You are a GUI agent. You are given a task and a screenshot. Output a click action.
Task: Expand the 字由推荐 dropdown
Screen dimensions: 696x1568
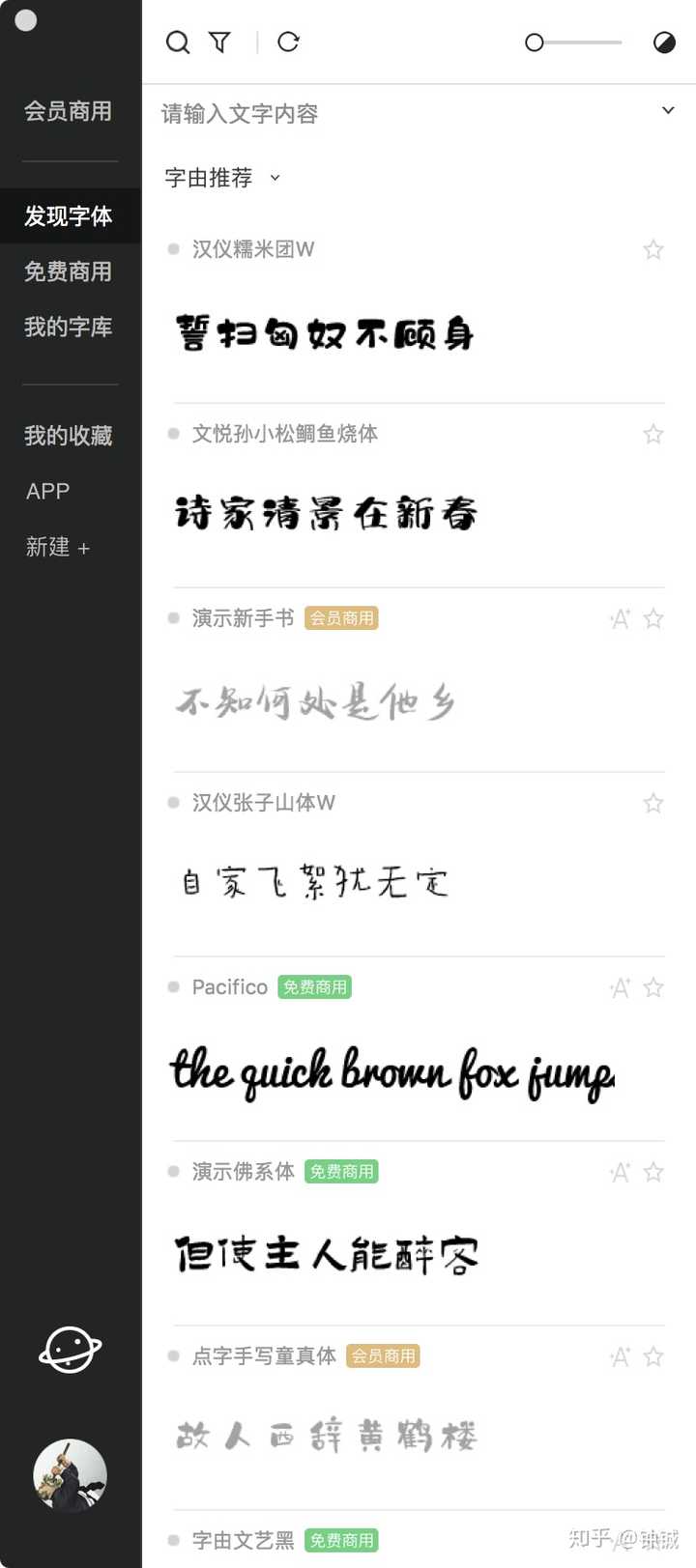222,178
